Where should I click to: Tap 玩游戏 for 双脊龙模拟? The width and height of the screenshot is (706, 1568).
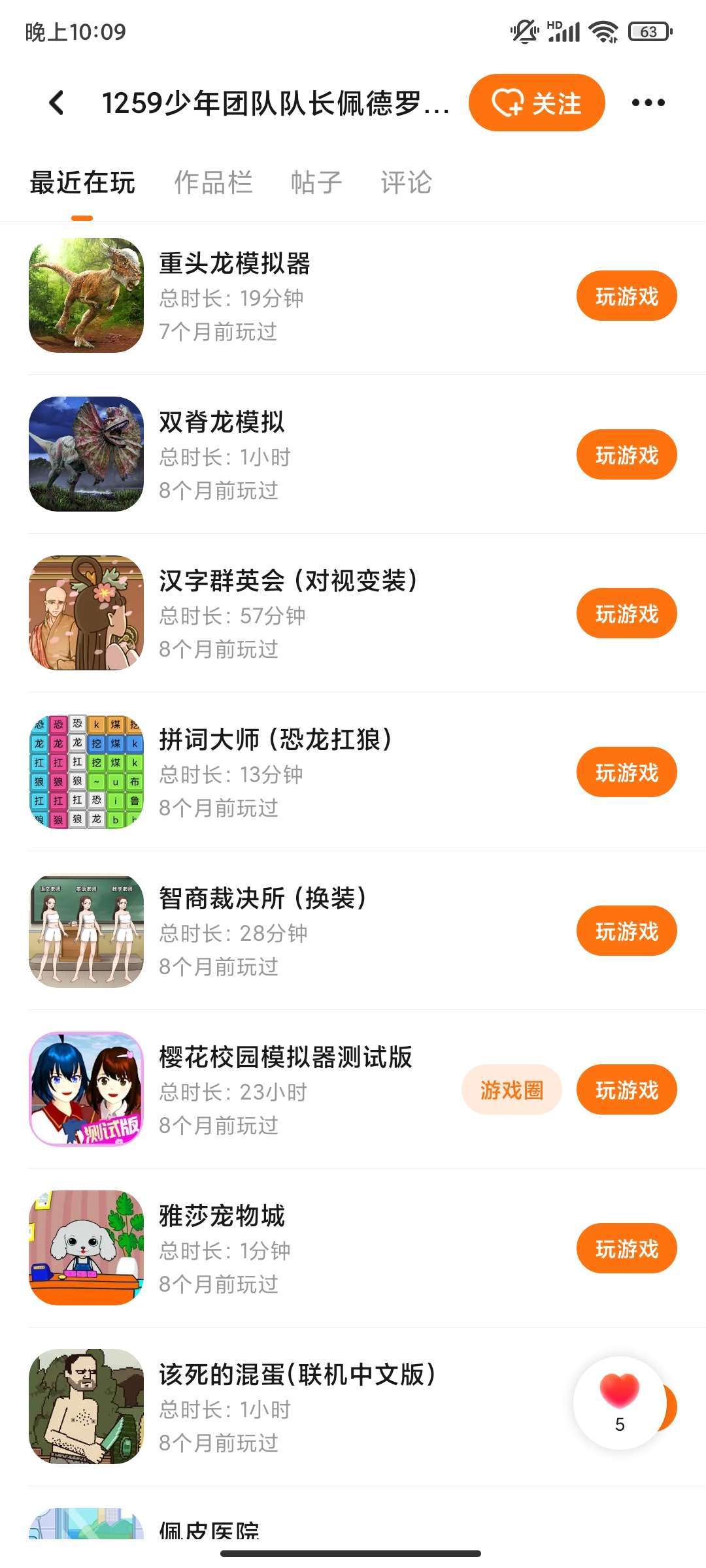pyautogui.click(x=626, y=455)
